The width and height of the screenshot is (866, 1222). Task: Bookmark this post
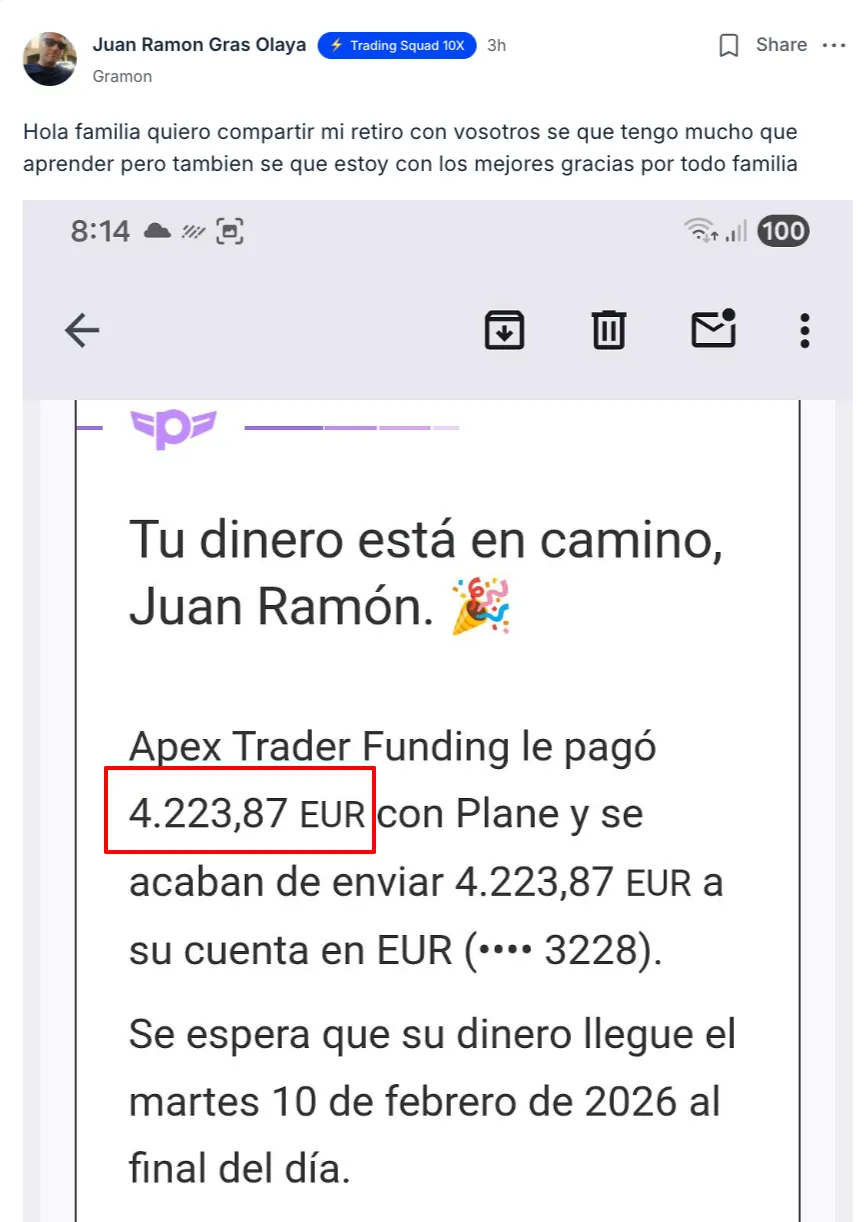(729, 45)
